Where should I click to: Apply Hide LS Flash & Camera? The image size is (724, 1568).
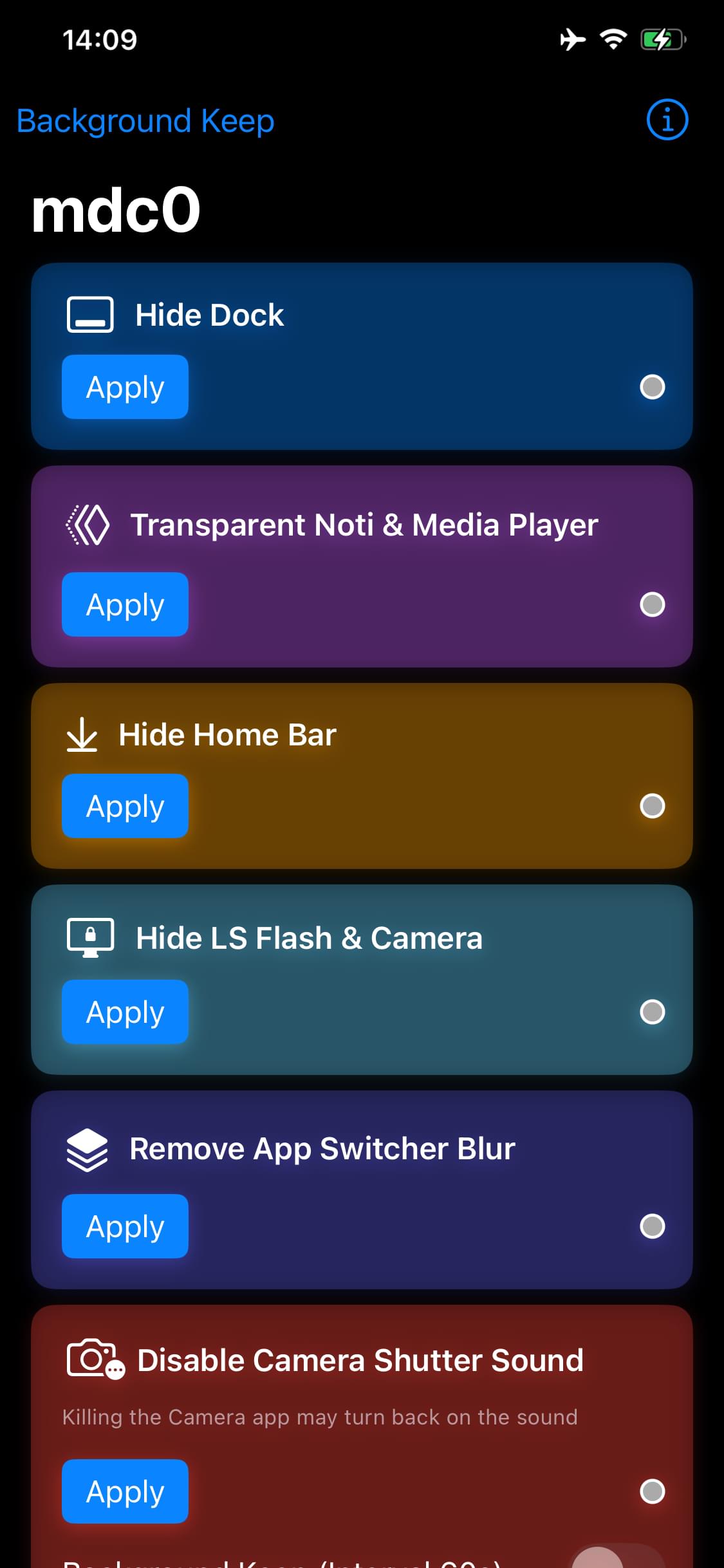point(125,1012)
